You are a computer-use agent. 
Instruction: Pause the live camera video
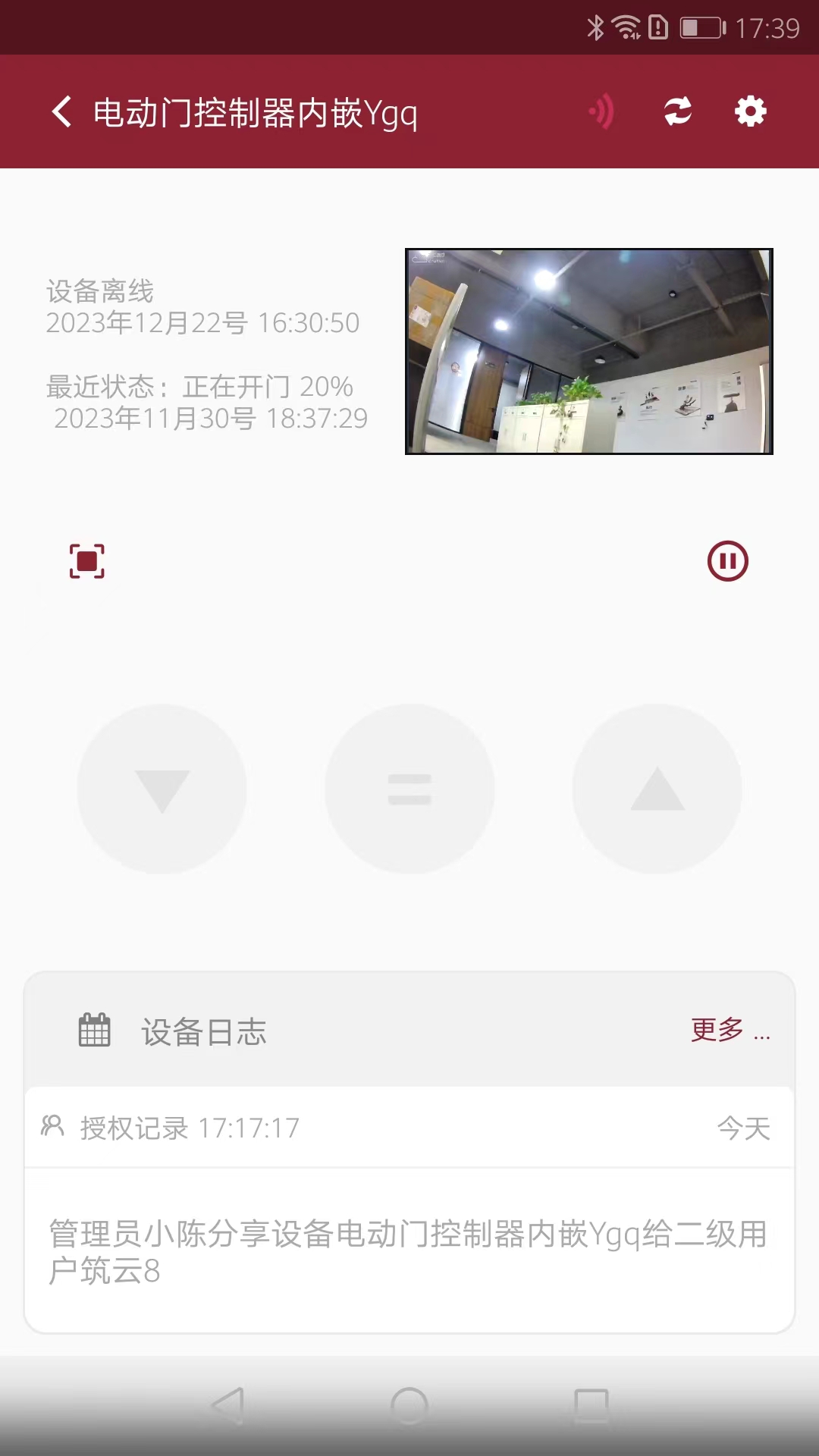[x=727, y=561]
